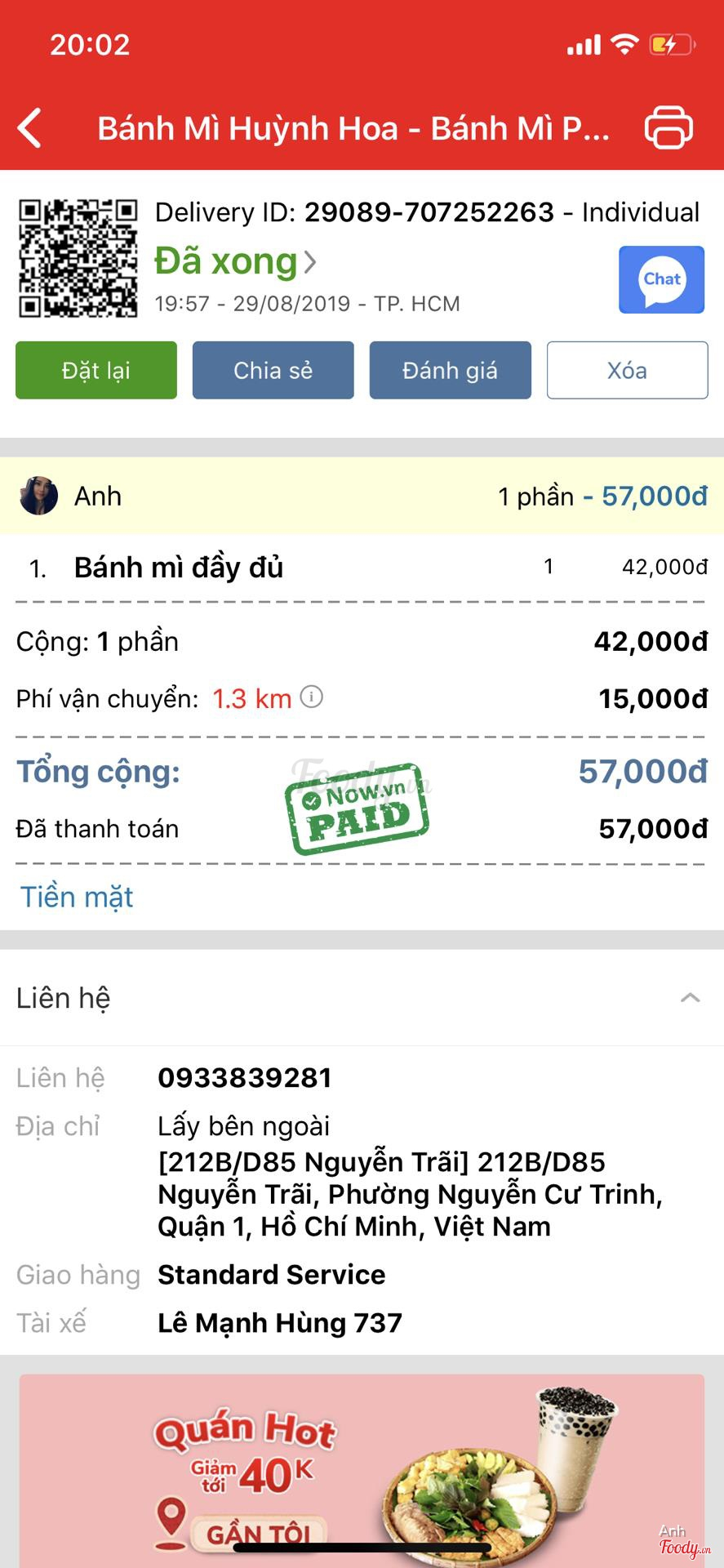Print the order receipt
This screenshot has width=724, height=1568.
pyautogui.click(x=668, y=128)
